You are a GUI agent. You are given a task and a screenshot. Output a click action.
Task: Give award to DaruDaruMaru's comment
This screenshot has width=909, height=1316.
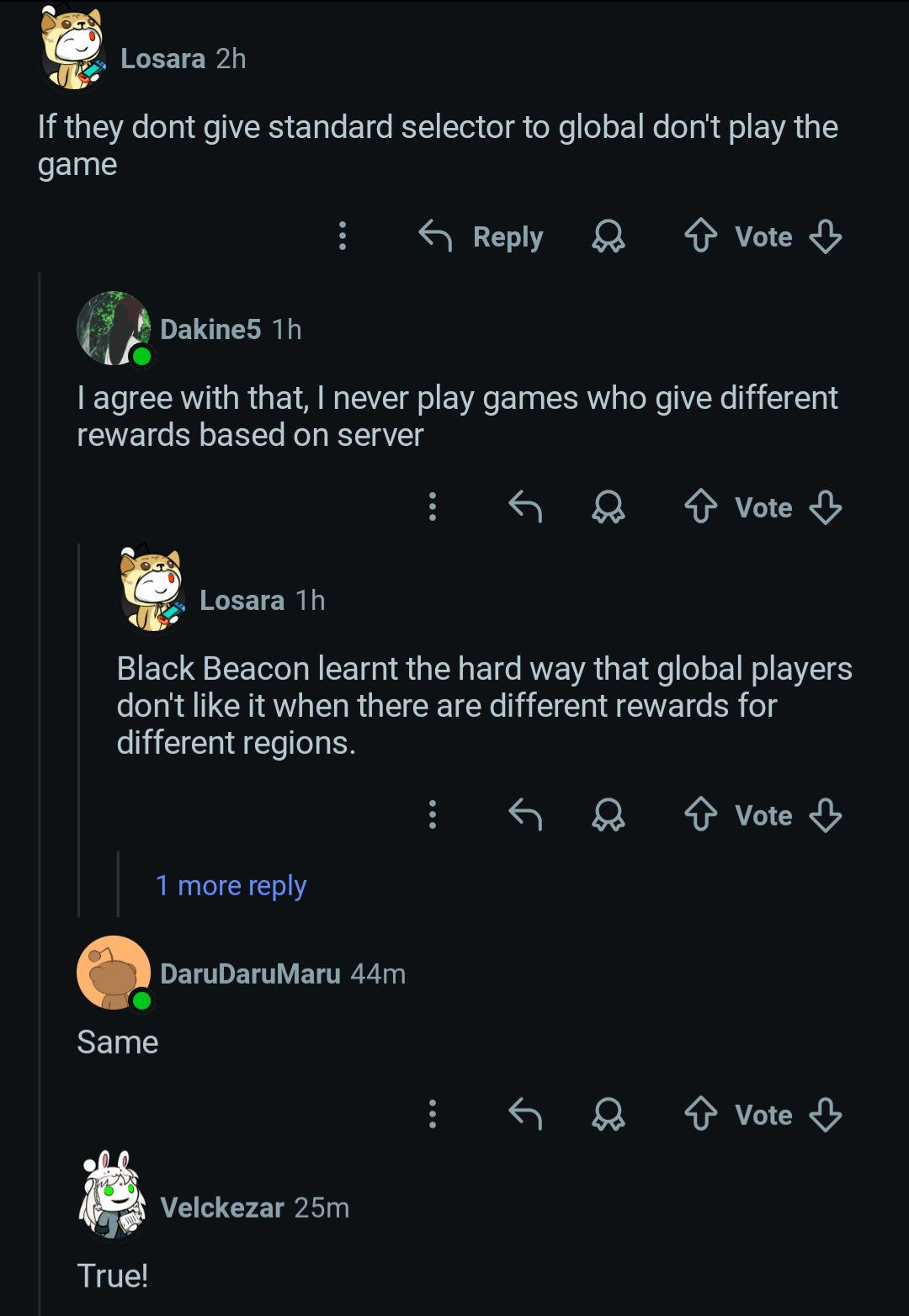609,1115
